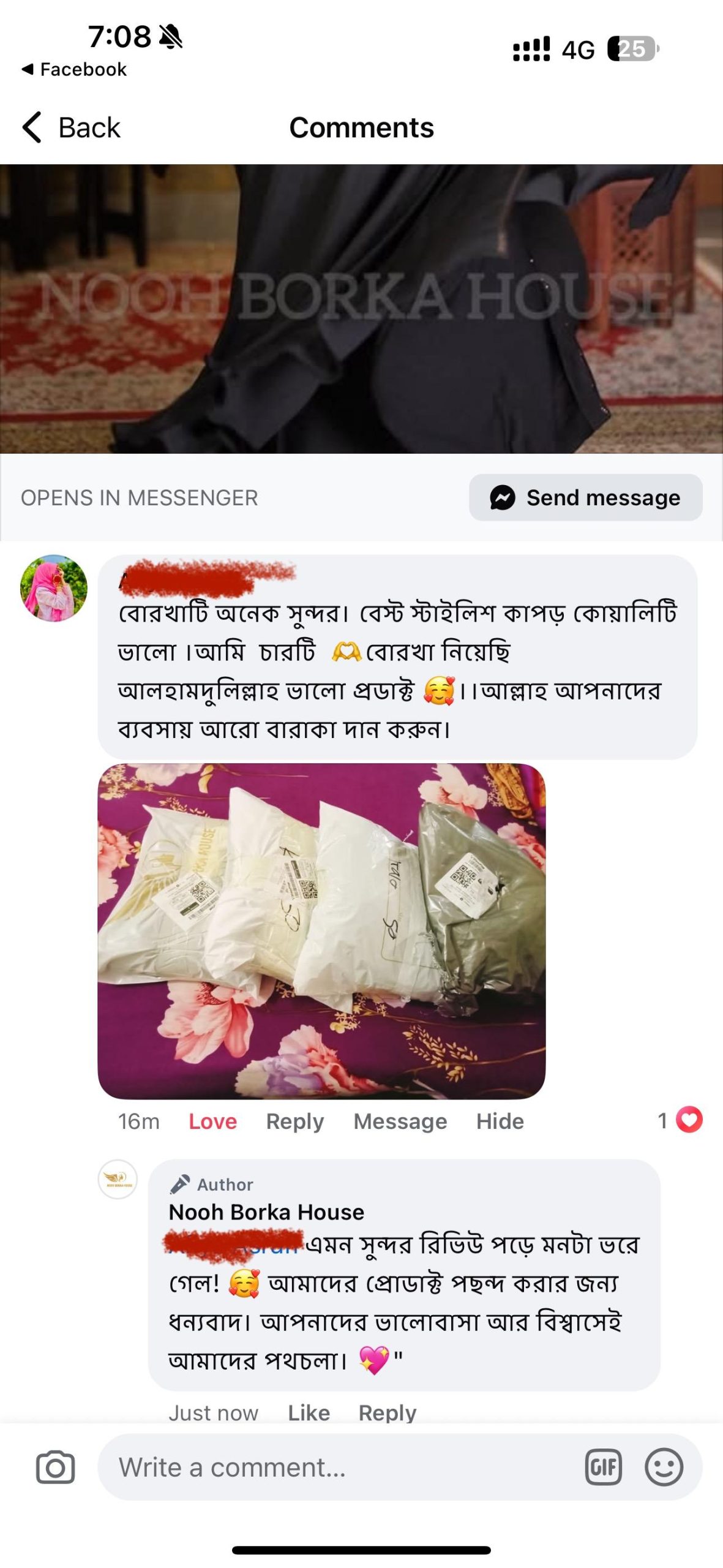Reply to the 16m review comment

294,1121
